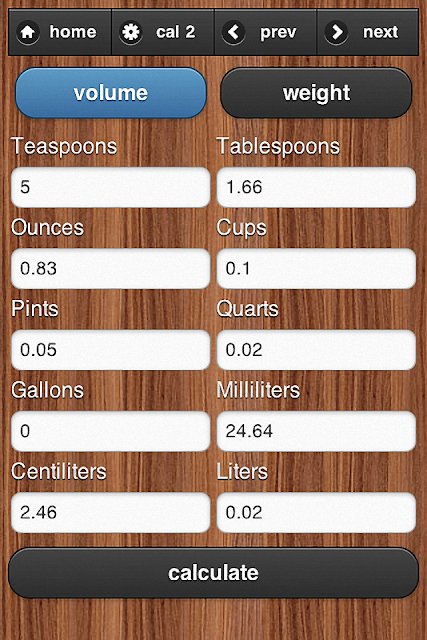Select the volume tab
This screenshot has width=427, height=640.
tap(111, 93)
